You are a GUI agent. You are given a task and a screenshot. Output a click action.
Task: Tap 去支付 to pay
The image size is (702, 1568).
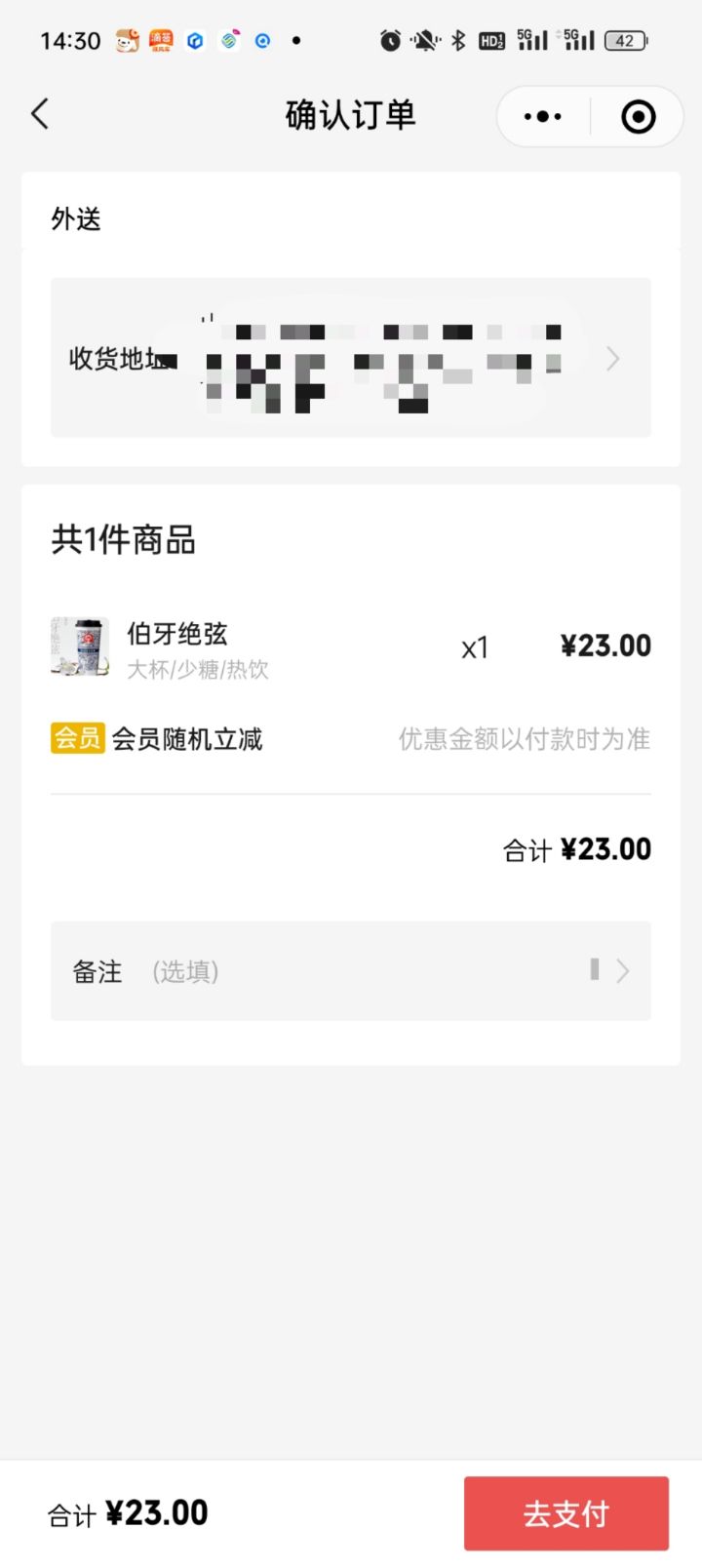[566, 1513]
